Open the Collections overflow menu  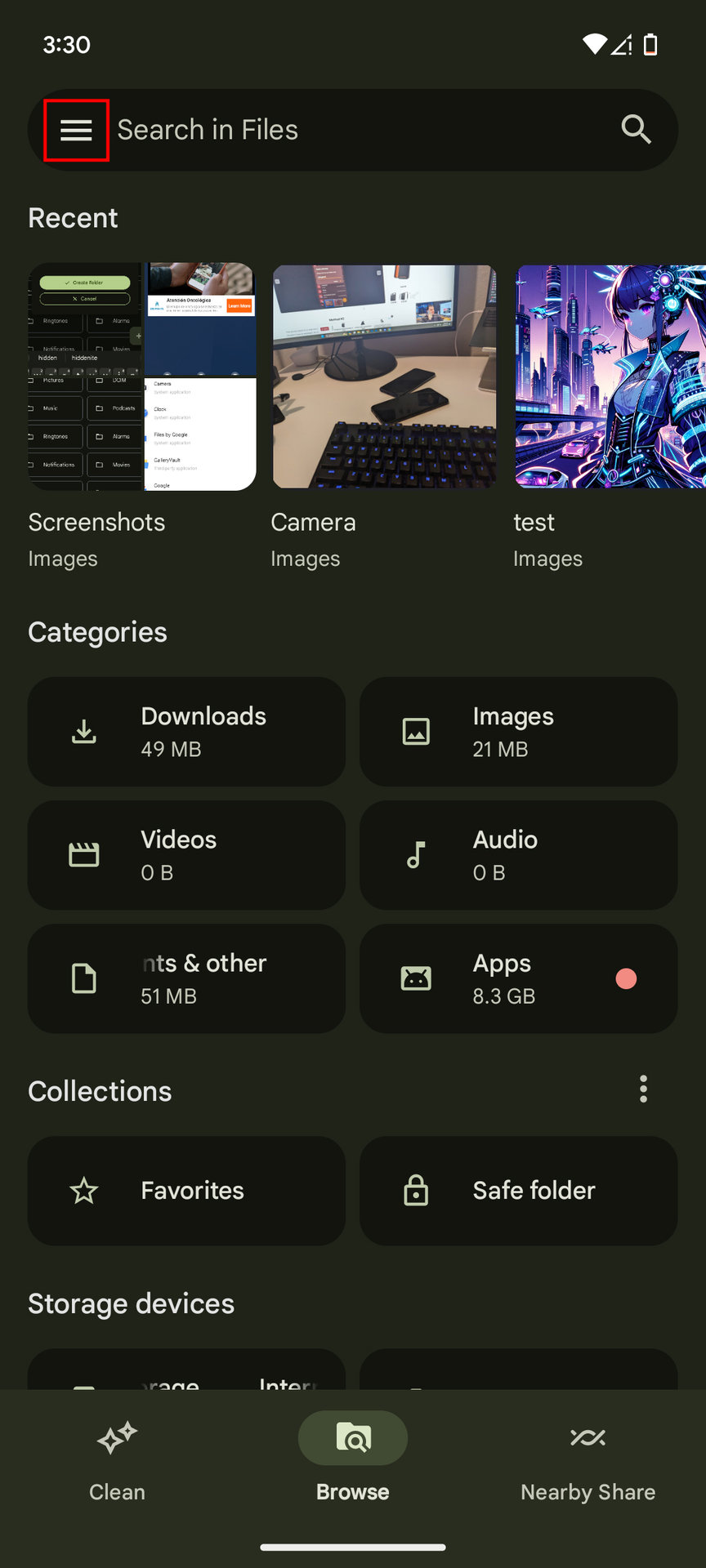click(644, 1089)
